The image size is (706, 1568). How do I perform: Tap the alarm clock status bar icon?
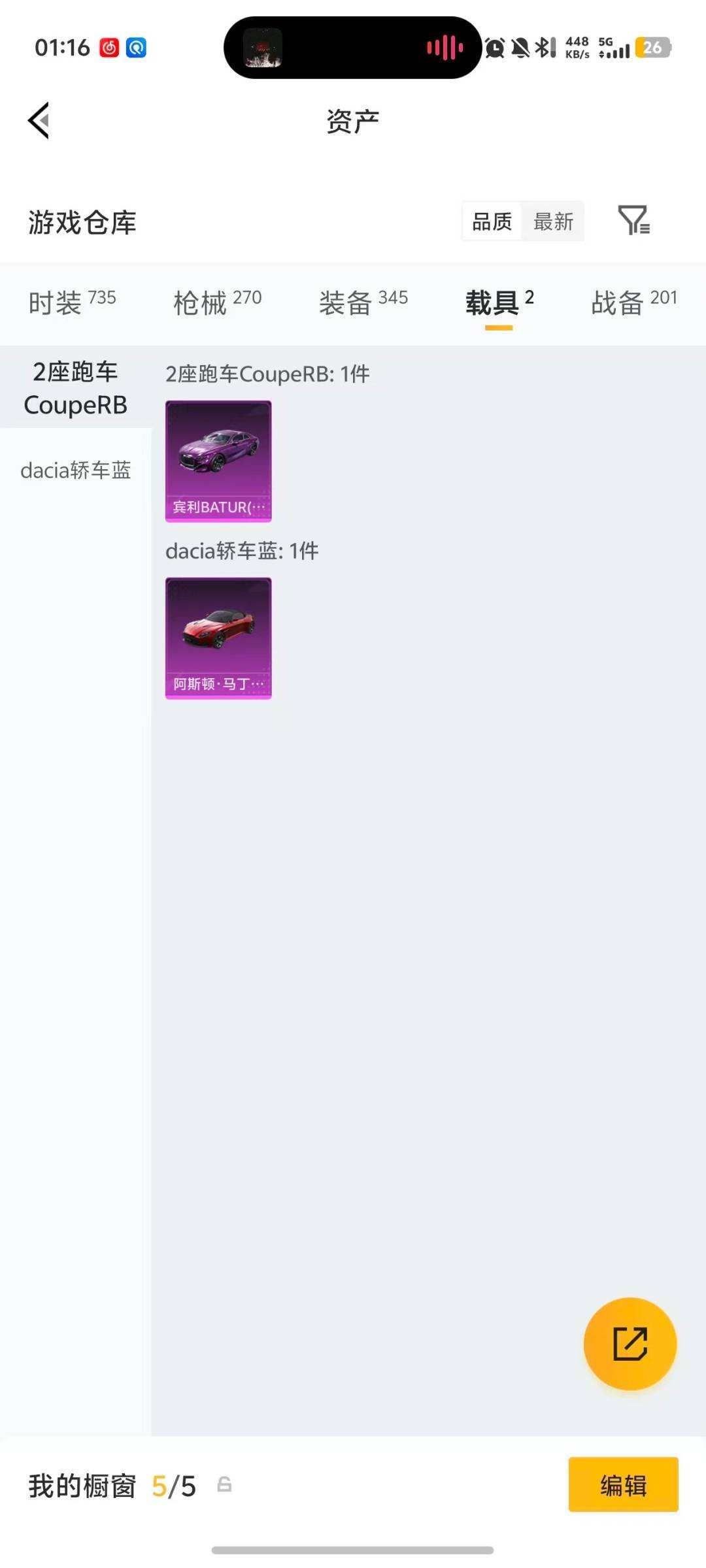point(495,48)
